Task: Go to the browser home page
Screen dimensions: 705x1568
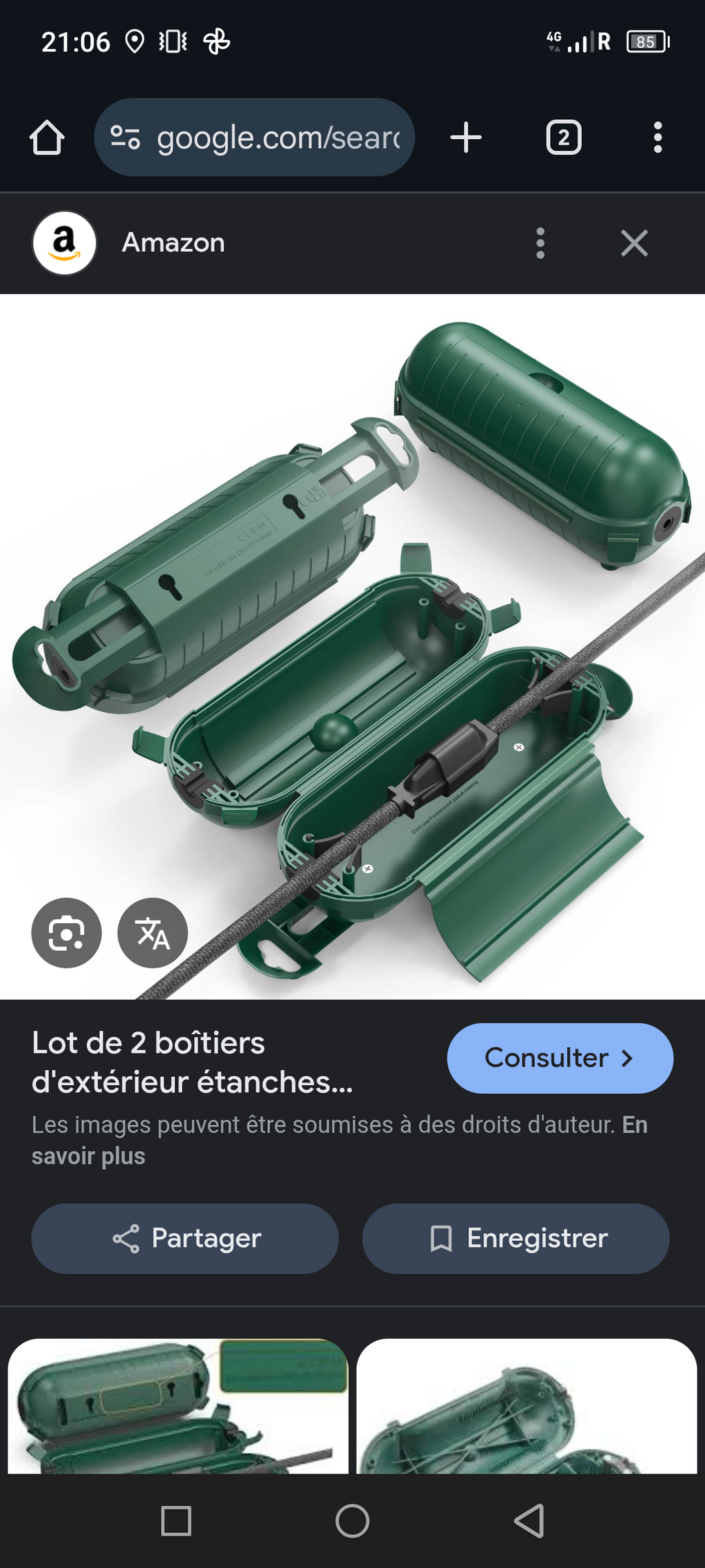Action: pyautogui.click(x=47, y=138)
